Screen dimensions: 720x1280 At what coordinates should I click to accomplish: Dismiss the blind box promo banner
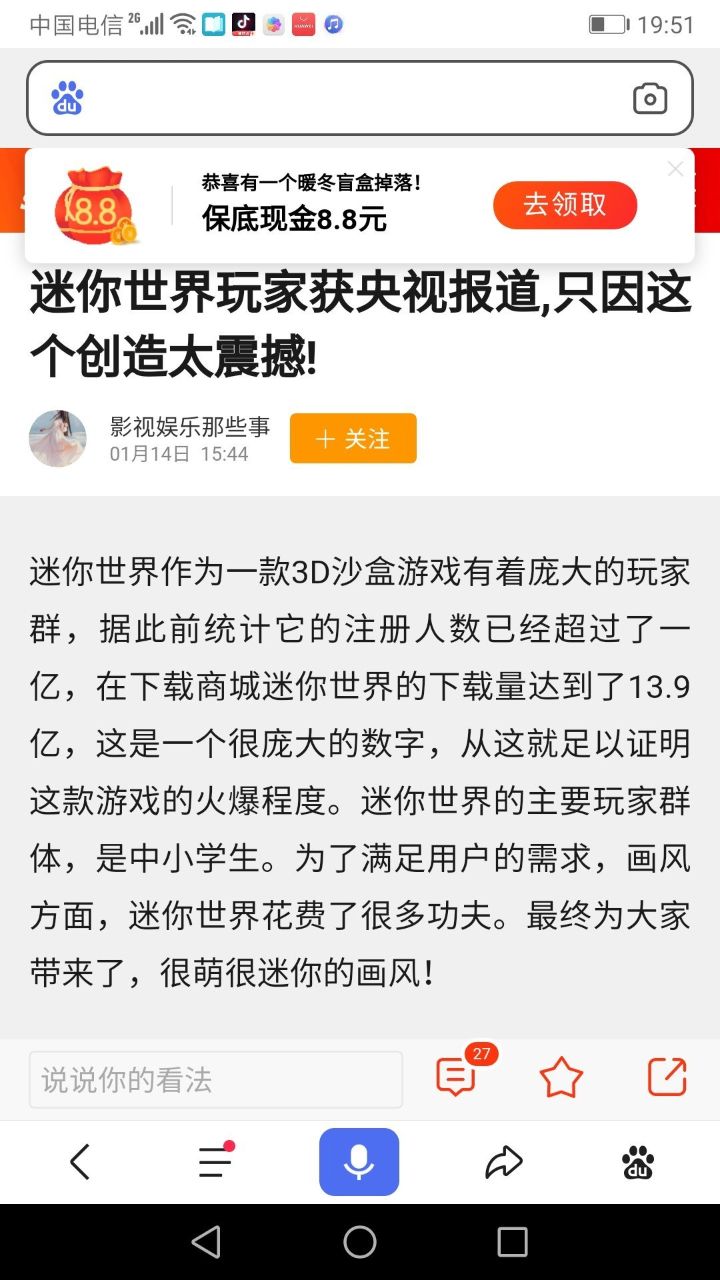click(x=676, y=169)
